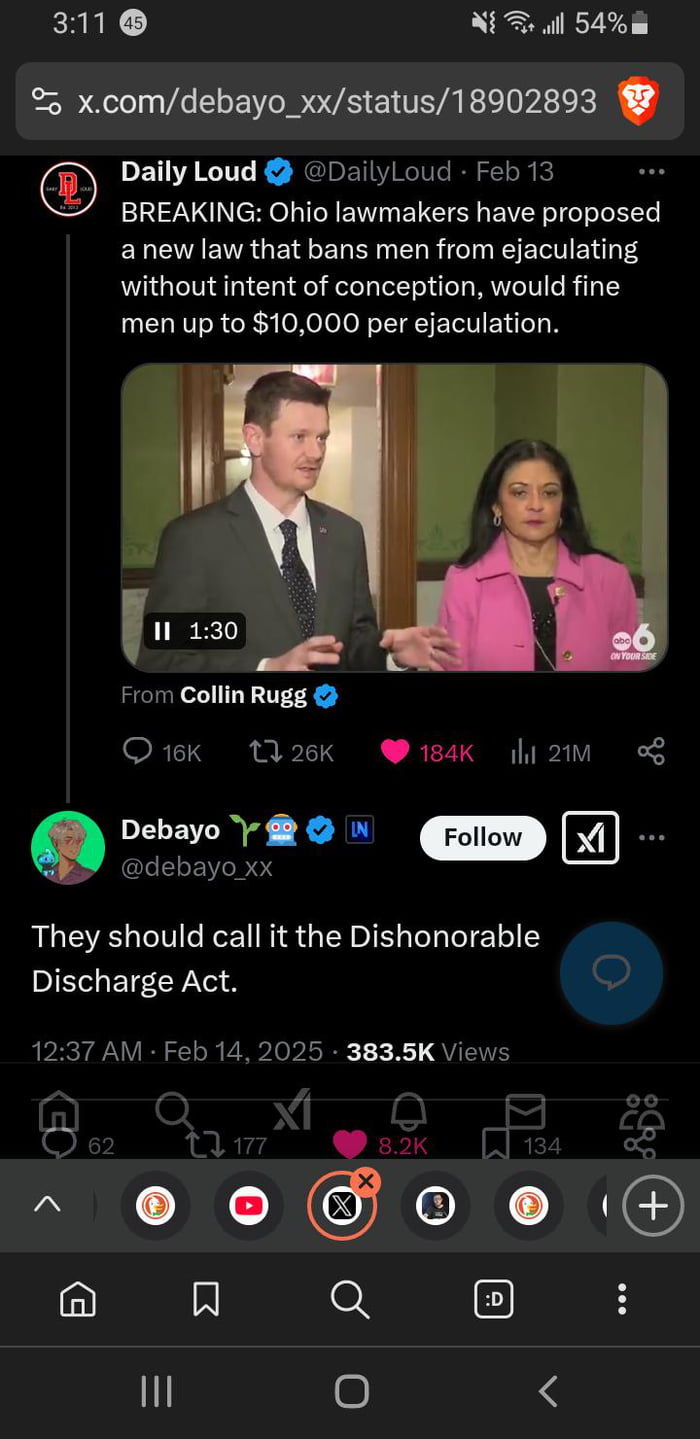700x1439 pixels.
Task: Open overflow menu on Debayo's post
Action: click(x=651, y=837)
